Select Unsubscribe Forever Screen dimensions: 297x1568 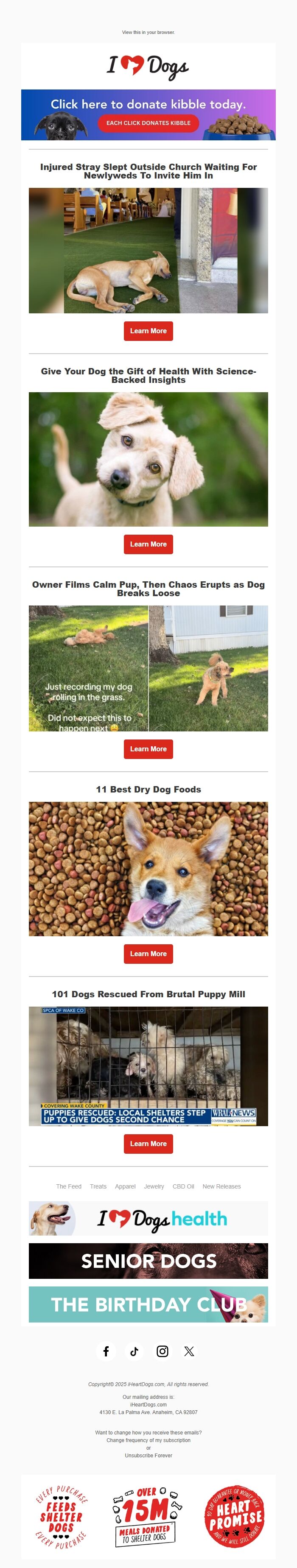click(148, 1455)
